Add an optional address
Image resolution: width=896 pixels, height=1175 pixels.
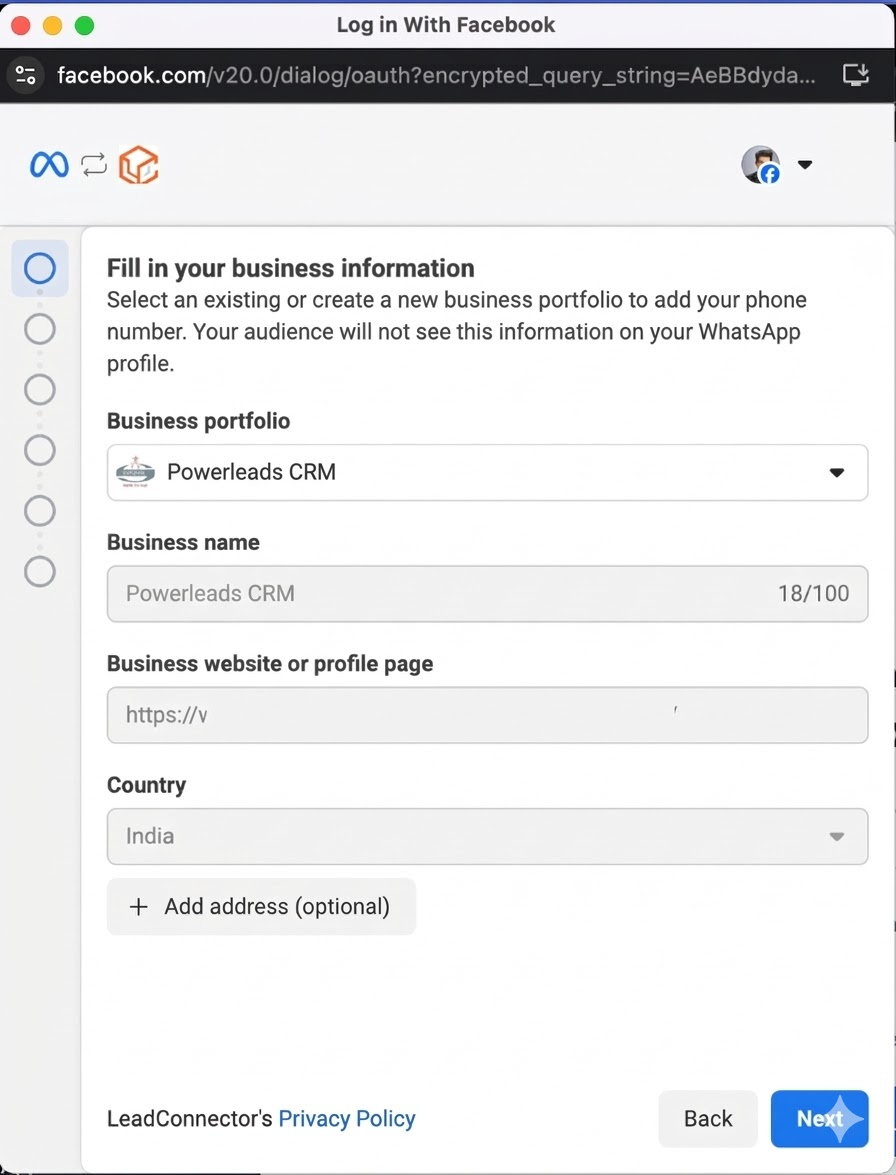pyautogui.click(x=261, y=906)
